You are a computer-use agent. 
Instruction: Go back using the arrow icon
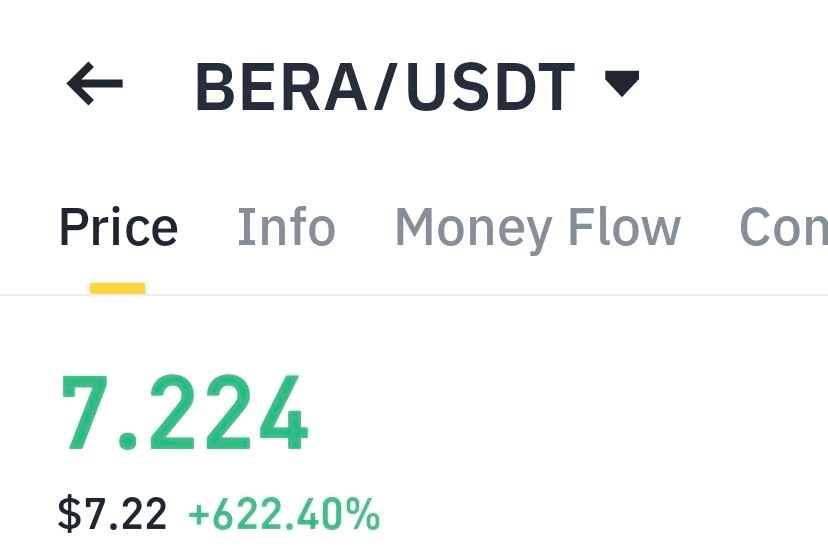click(95, 84)
